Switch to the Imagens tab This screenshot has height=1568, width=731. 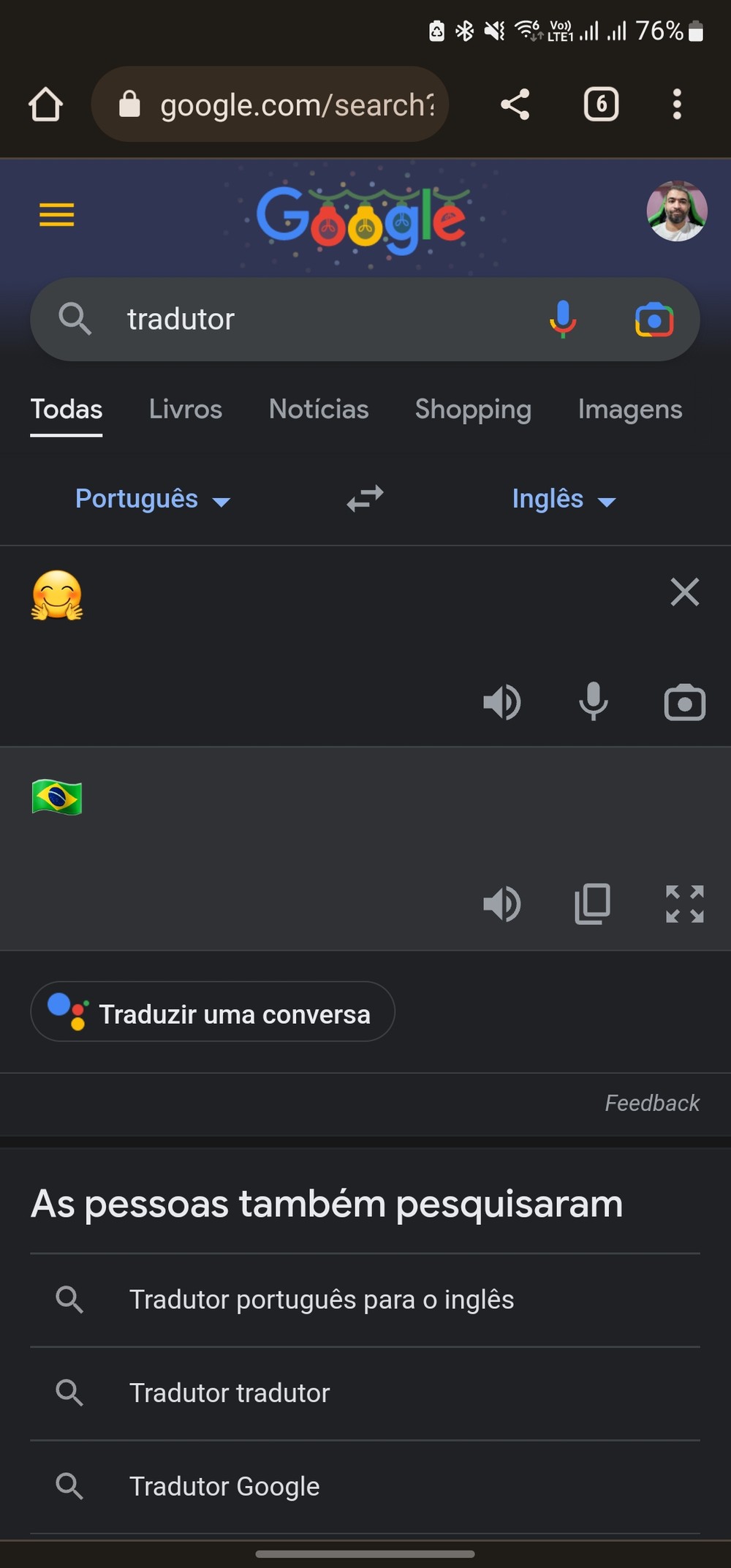(x=629, y=410)
